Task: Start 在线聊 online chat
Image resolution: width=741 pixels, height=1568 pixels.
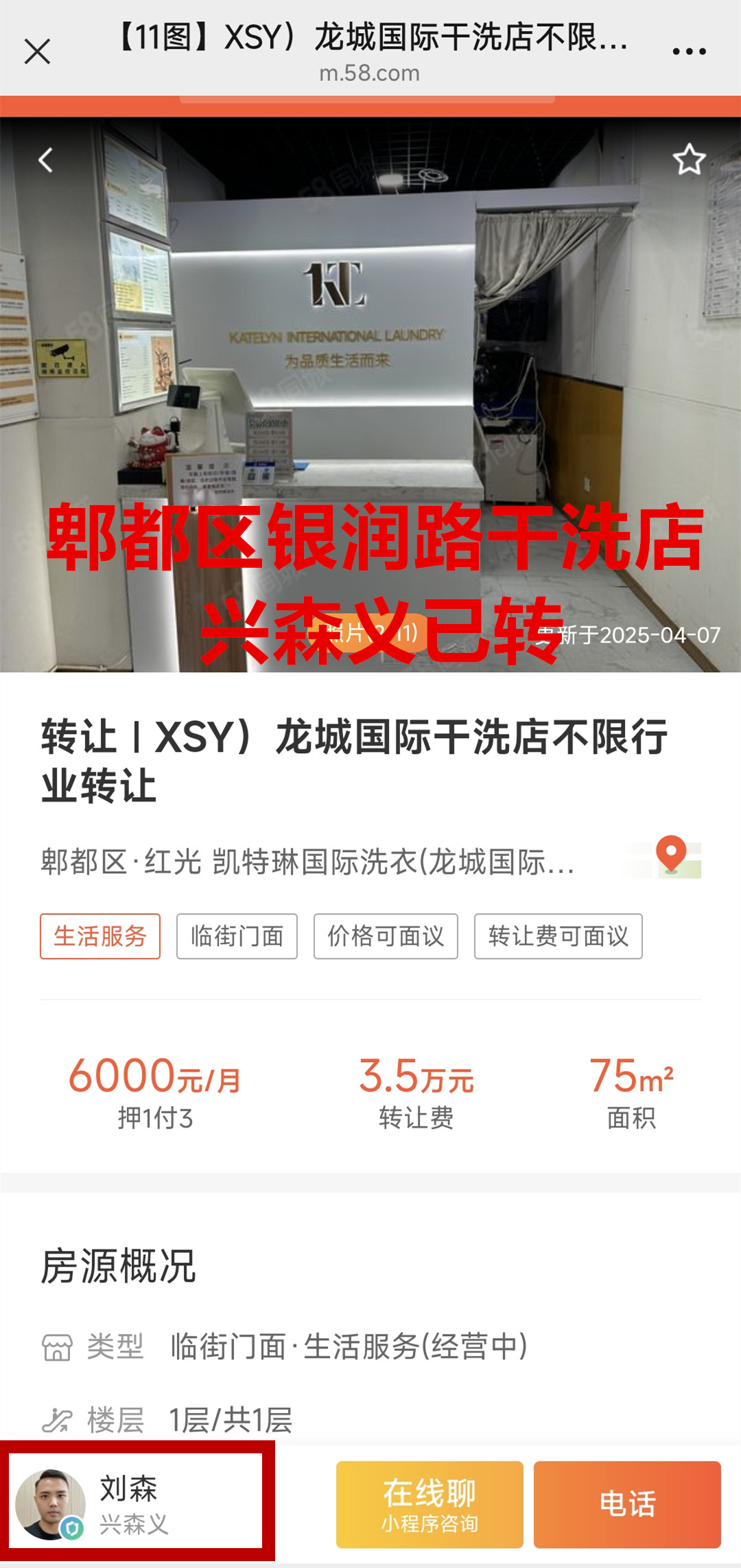Action: point(430,1505)
